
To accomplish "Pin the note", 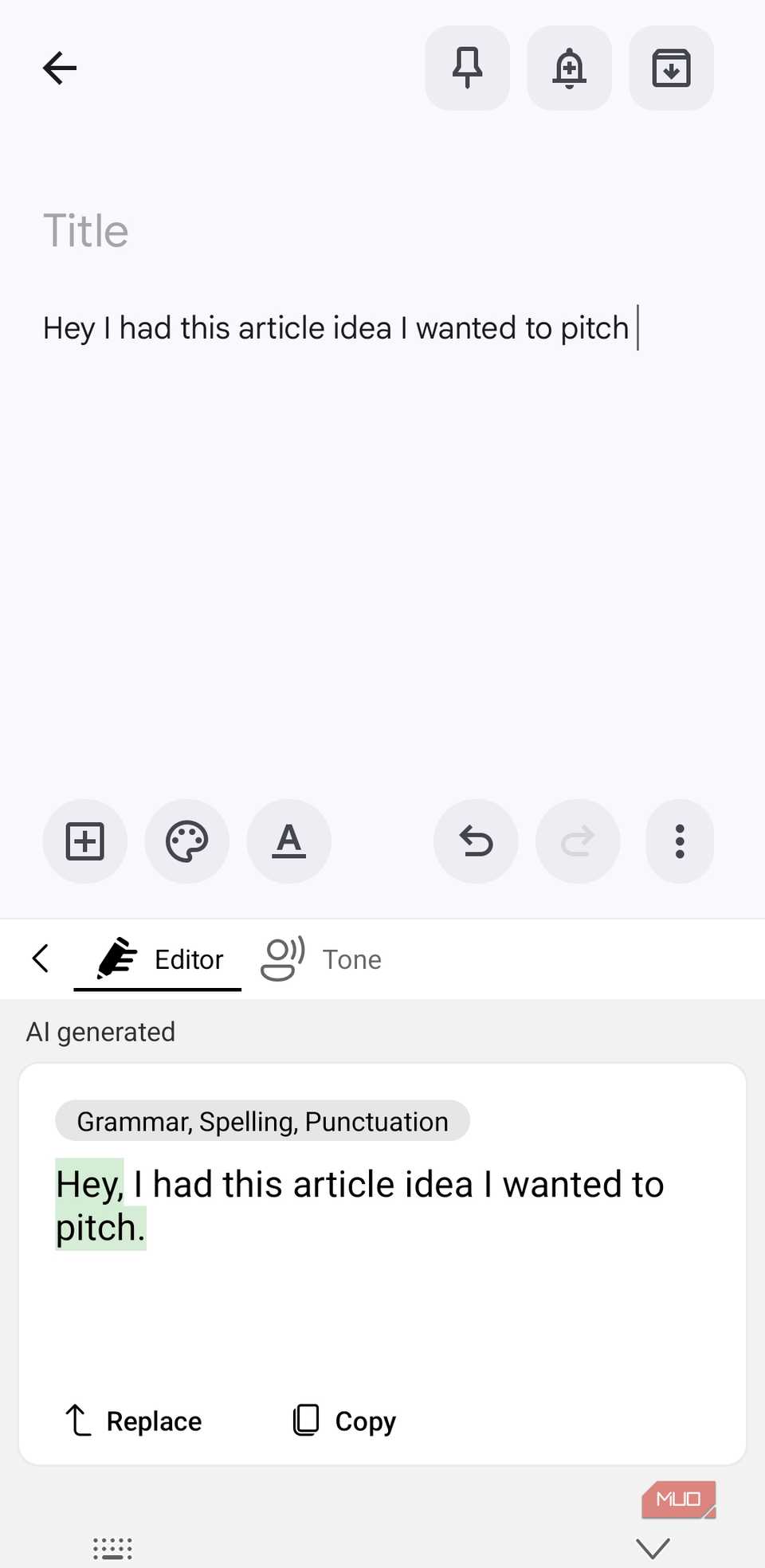I will click(467, 68).
